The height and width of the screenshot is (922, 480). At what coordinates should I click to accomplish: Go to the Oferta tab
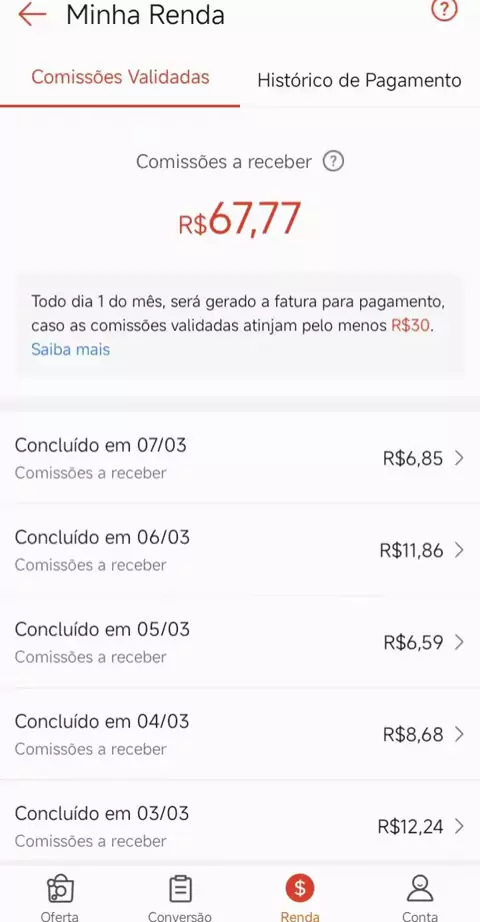pos(60,896)
